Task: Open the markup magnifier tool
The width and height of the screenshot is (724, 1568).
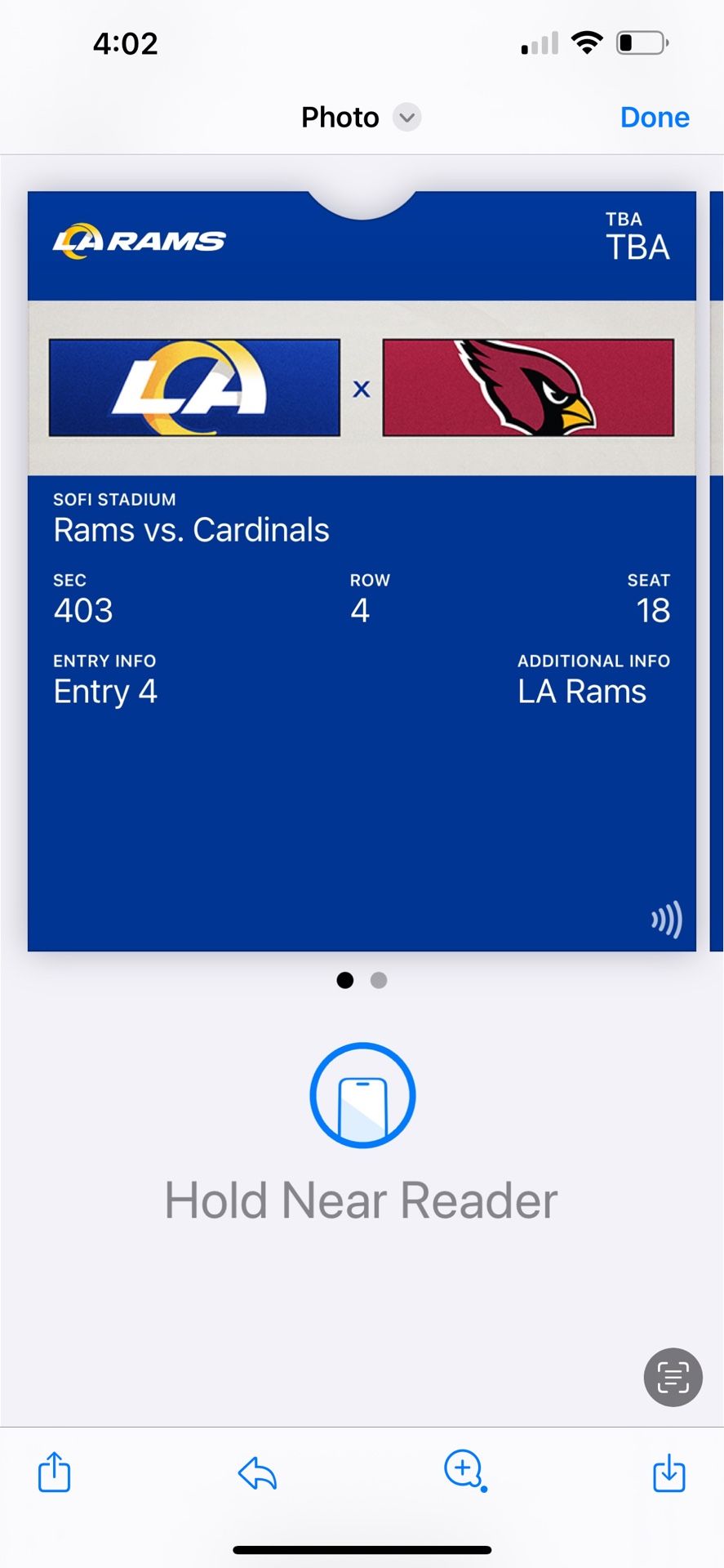Action: pos(464,1470)
